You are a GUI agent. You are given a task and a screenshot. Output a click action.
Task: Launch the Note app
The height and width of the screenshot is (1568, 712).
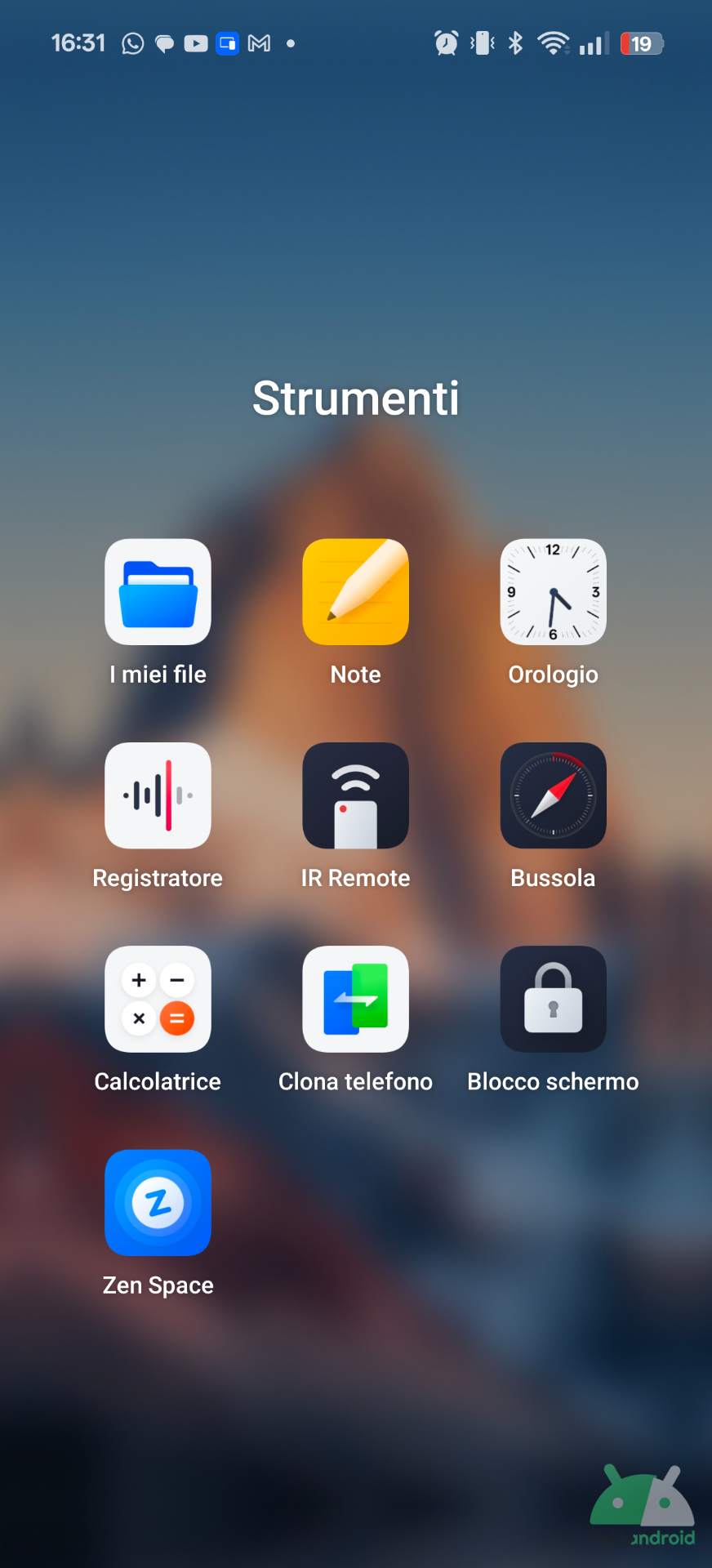355,592
